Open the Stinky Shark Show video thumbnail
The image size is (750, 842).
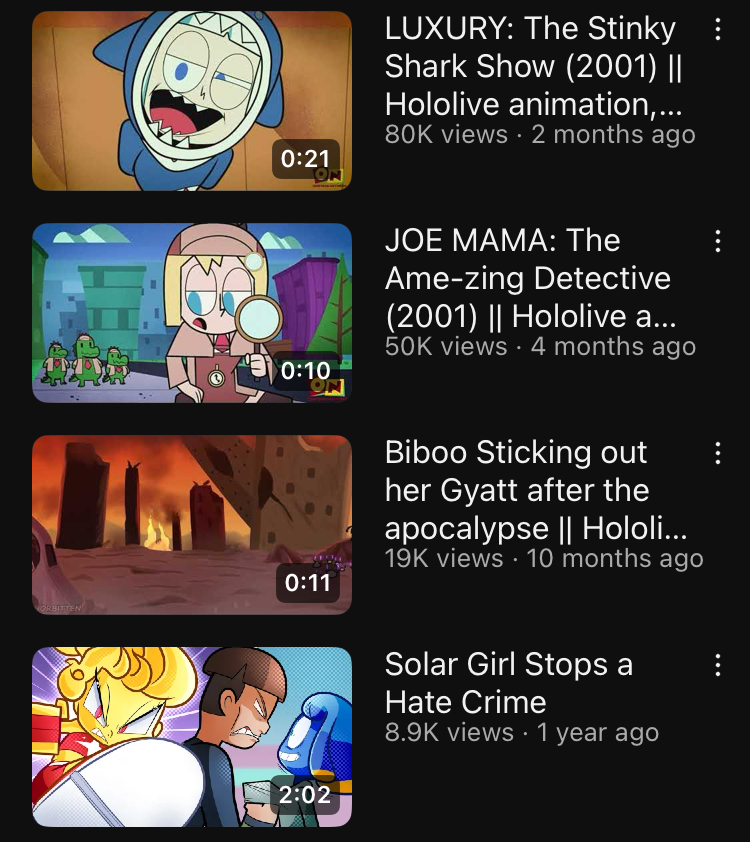tap(192, 100)
